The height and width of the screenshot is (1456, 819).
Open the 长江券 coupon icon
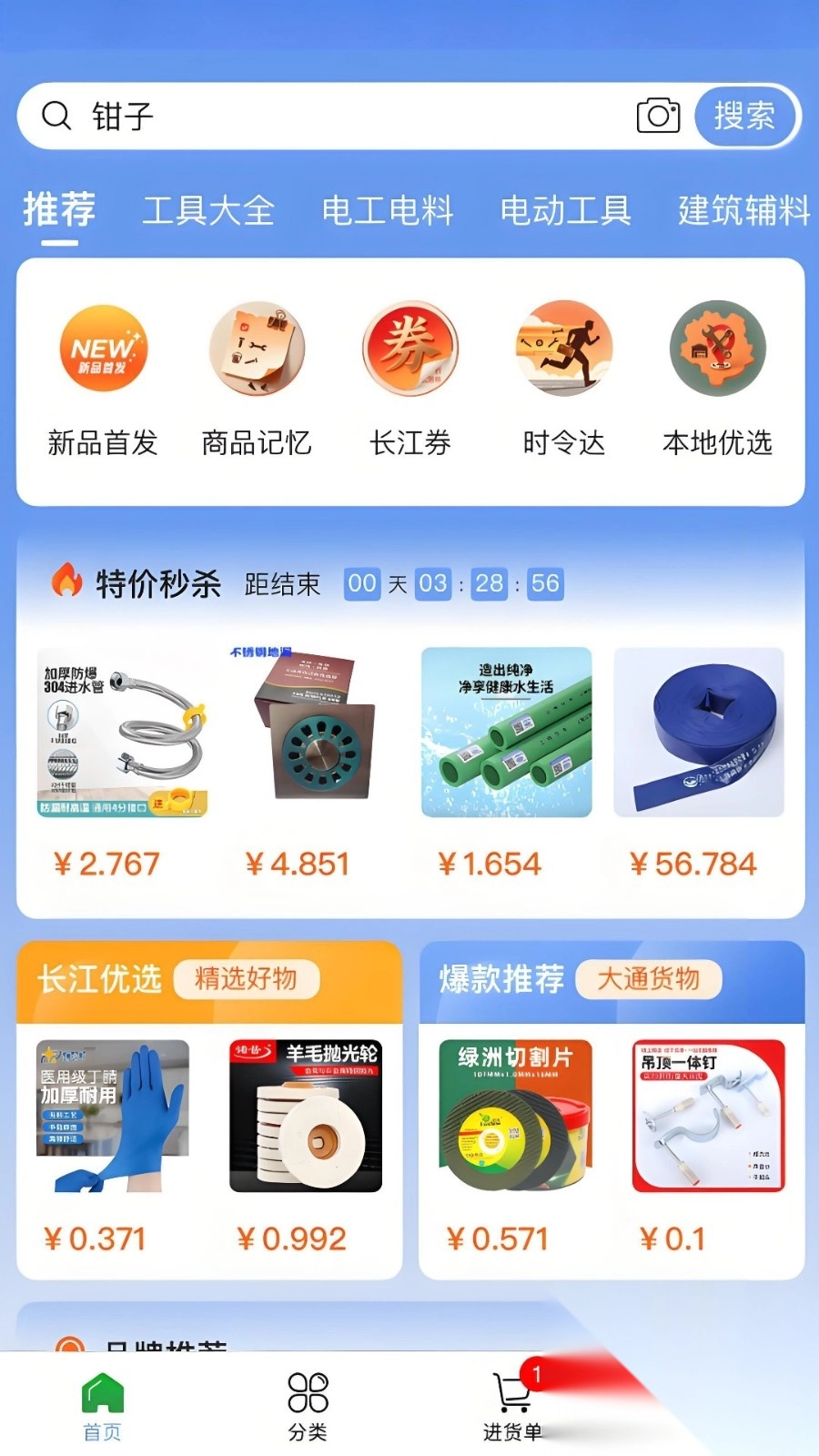(409, 350)
